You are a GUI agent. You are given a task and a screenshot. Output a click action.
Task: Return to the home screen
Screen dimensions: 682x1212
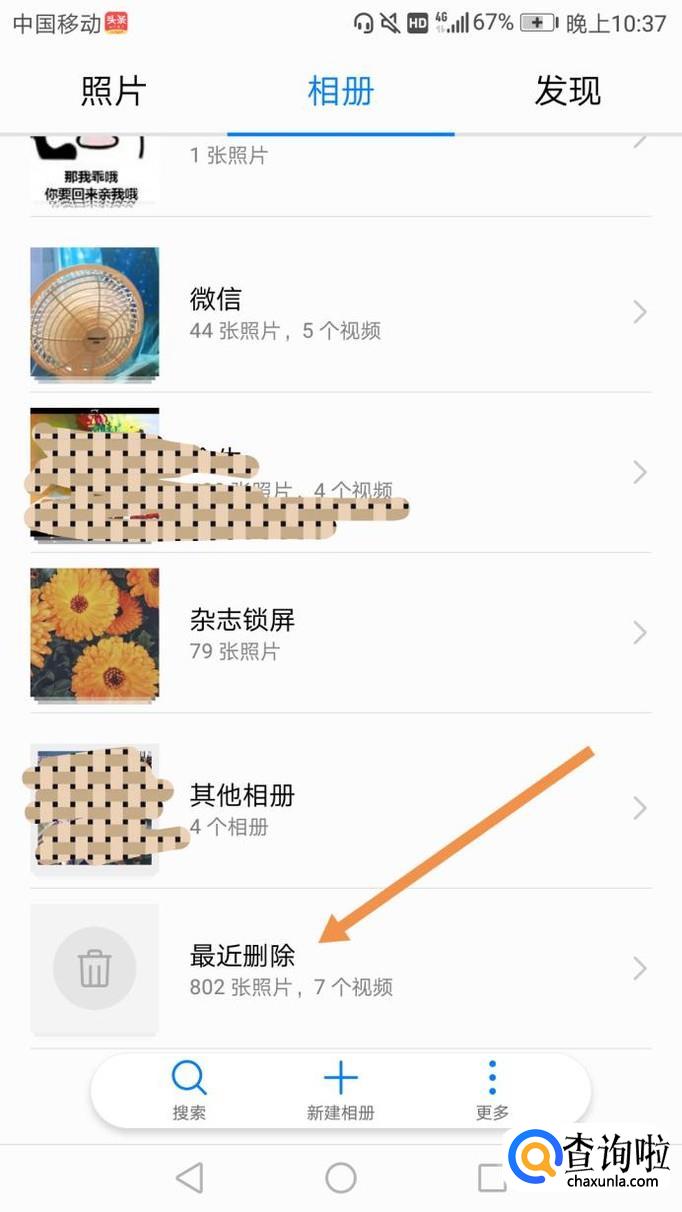point(341,1178)
